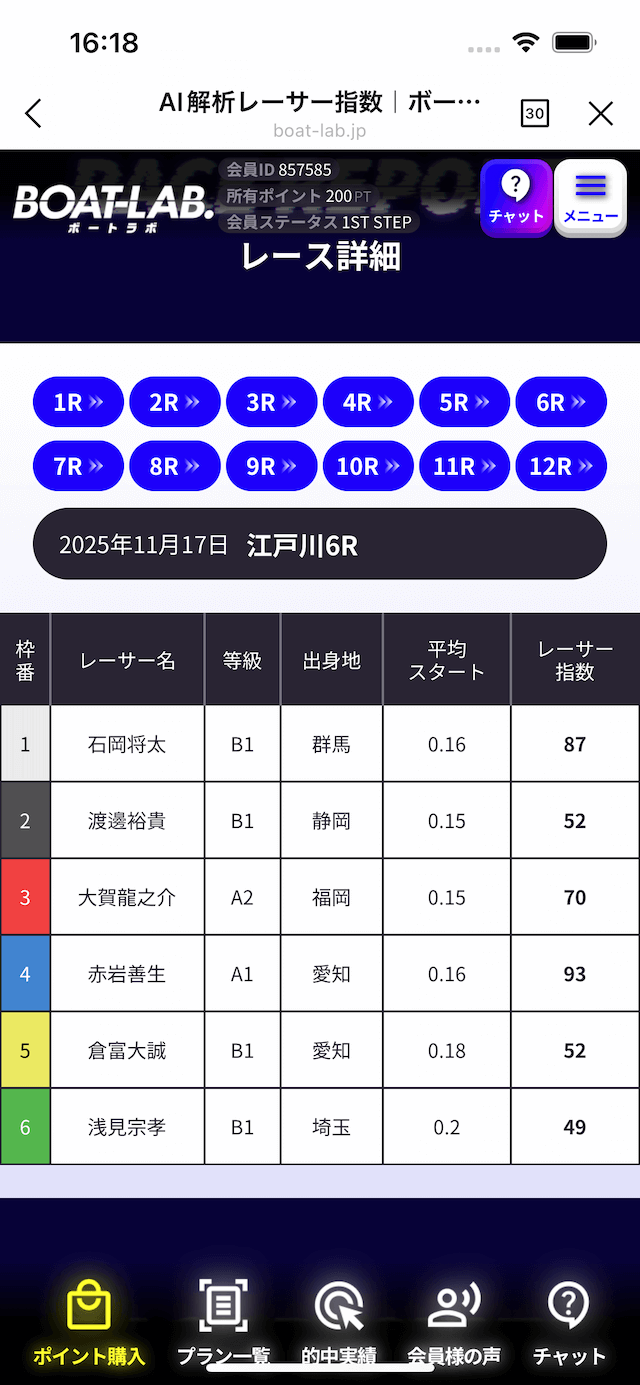Image resolution: width=640 pixels, height=1385 pixels.
Task: Open the browser tabs counter
Action: pyautogui.click(x=535, y=113)
